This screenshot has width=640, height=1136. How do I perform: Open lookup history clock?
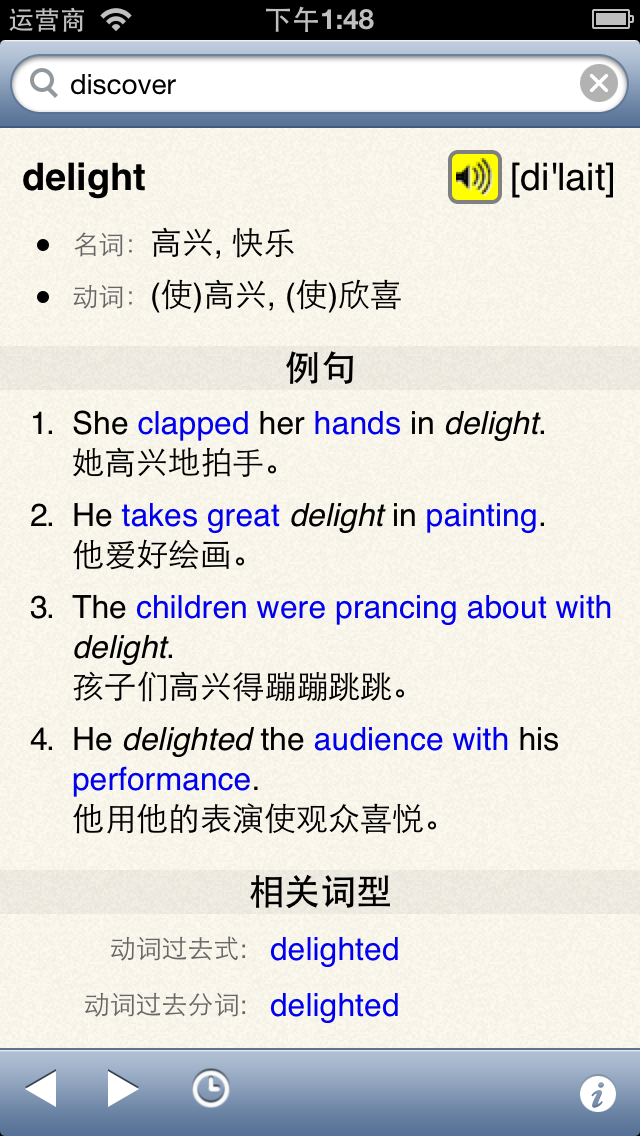tap(210, 1088)
